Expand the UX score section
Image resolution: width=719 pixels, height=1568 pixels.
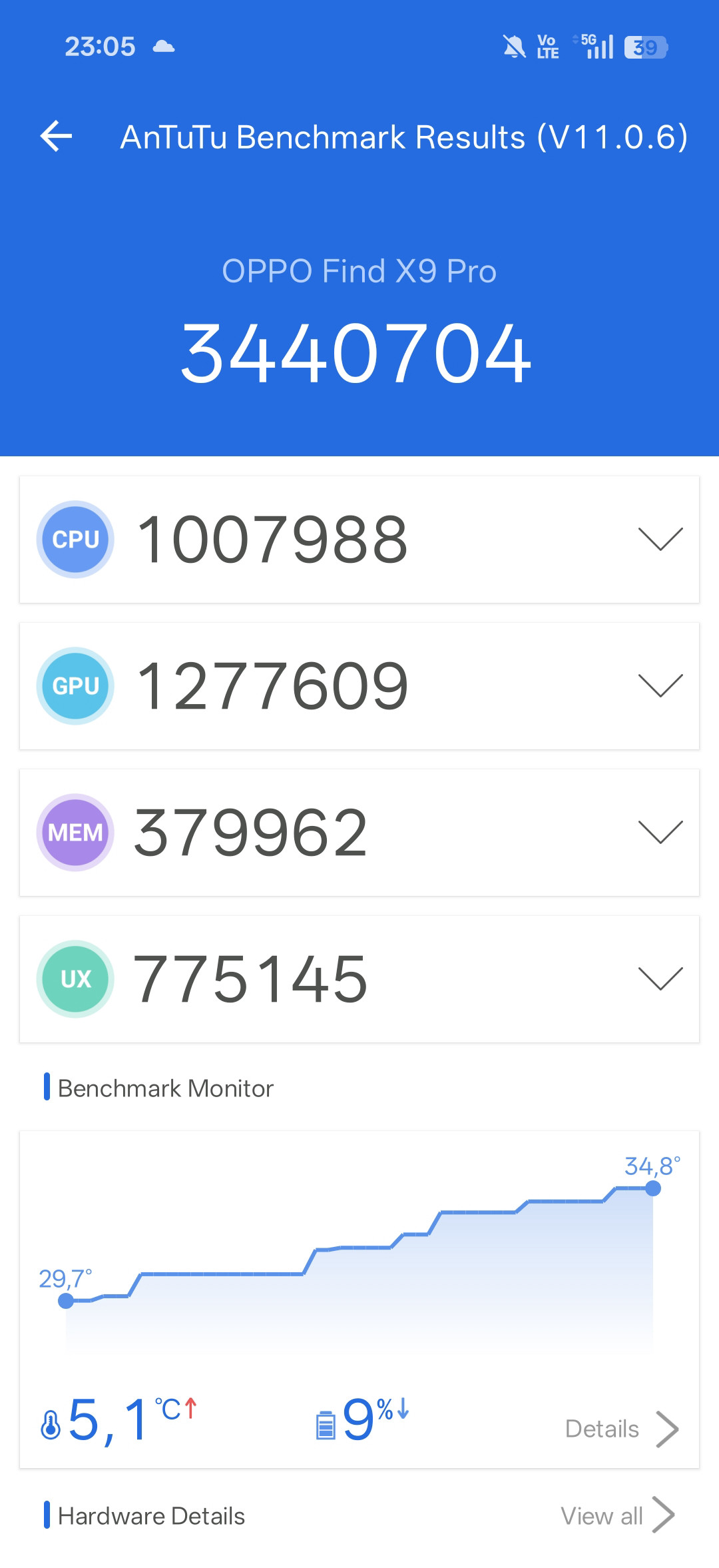pyautogui.click(x=660, y=979)
